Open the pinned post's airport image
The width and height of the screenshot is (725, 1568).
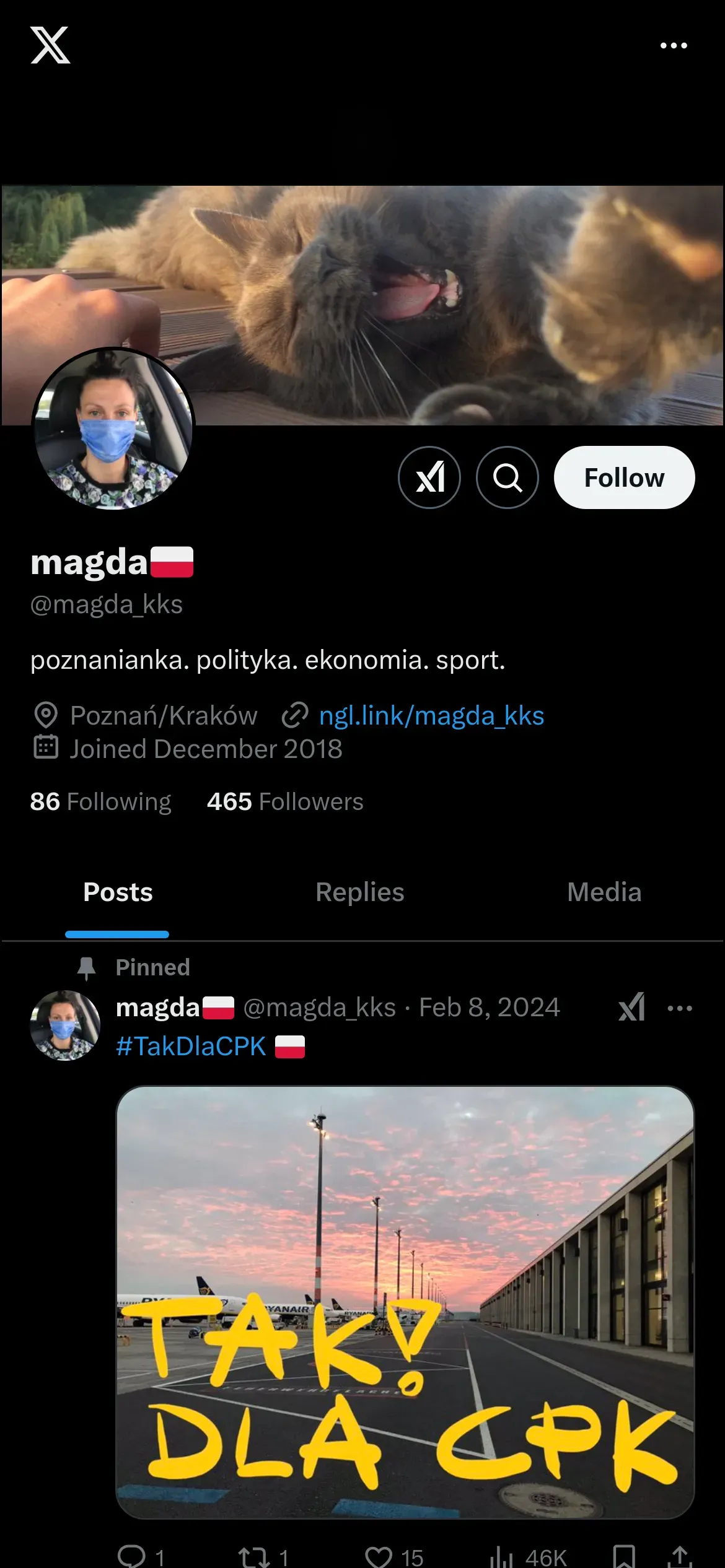click(405, 1302)
